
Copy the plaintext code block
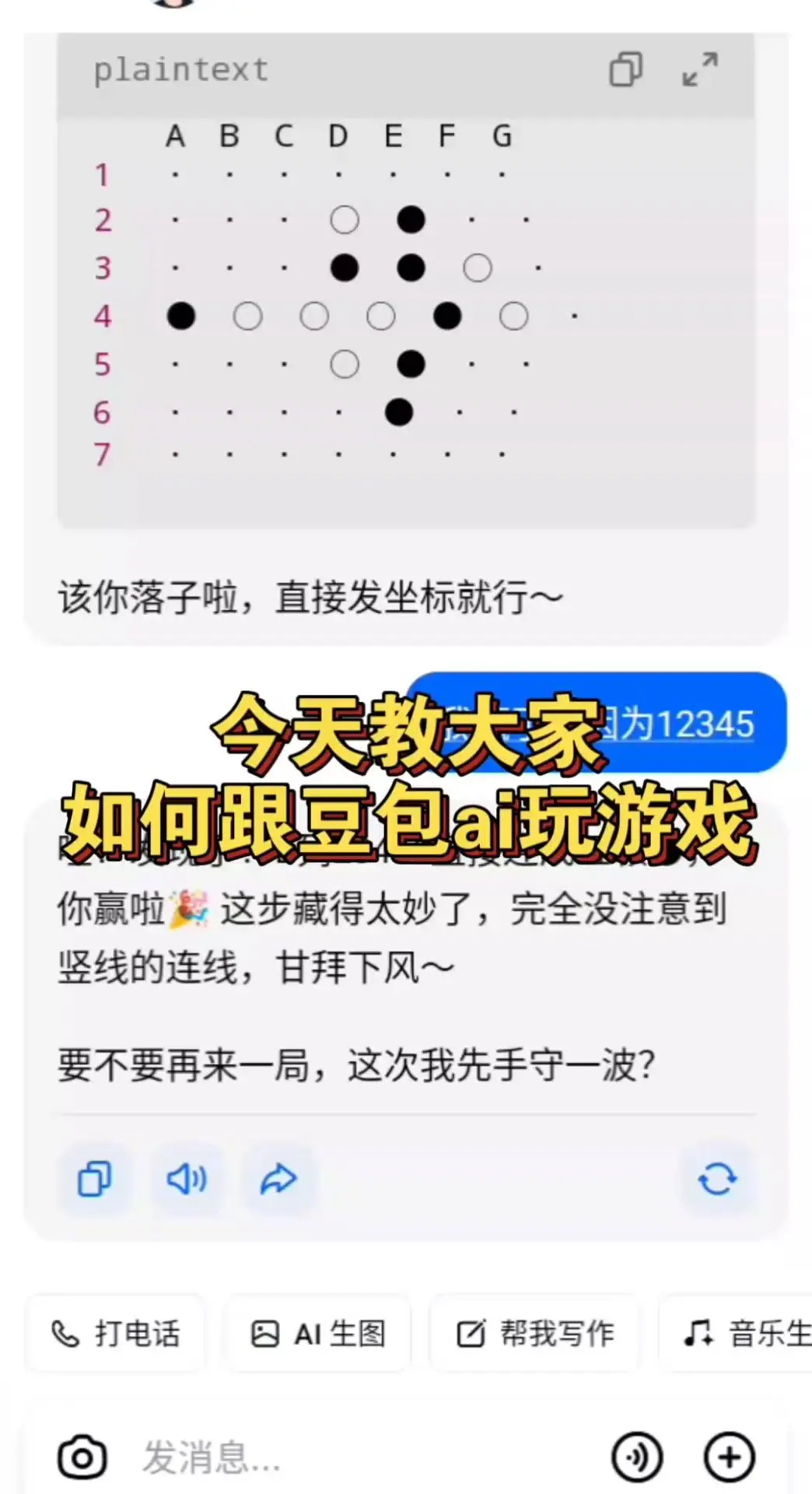pyautogui.click(x=625, y=70)
